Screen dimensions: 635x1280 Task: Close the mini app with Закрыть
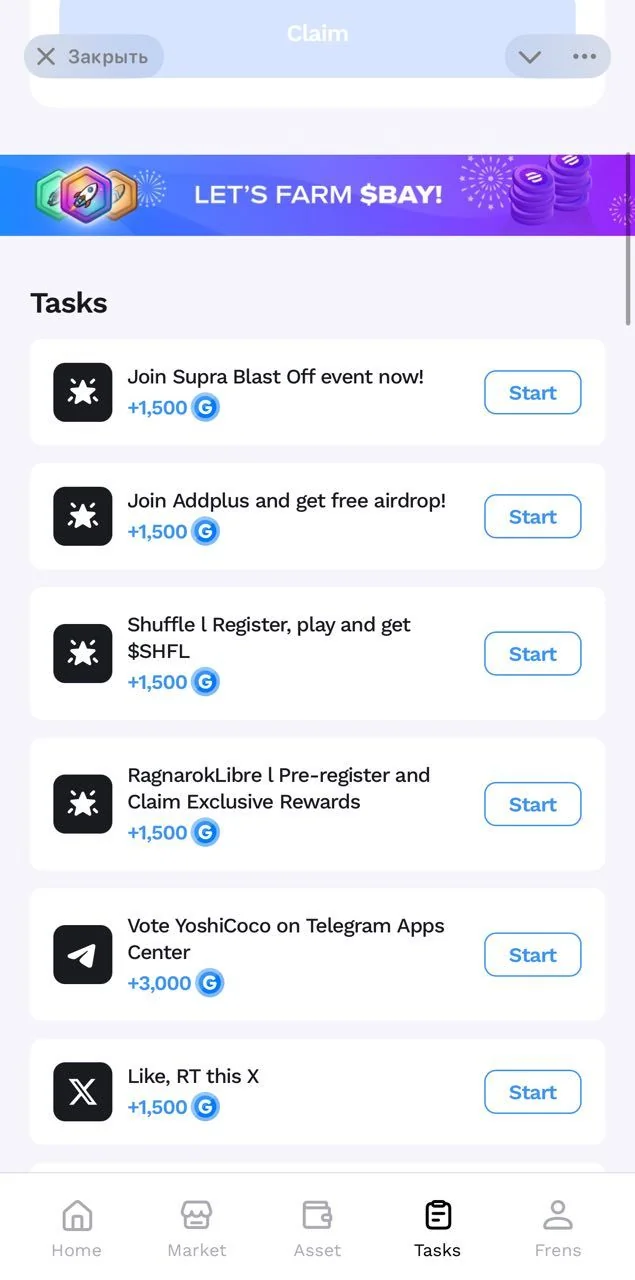tap(93, 57)
